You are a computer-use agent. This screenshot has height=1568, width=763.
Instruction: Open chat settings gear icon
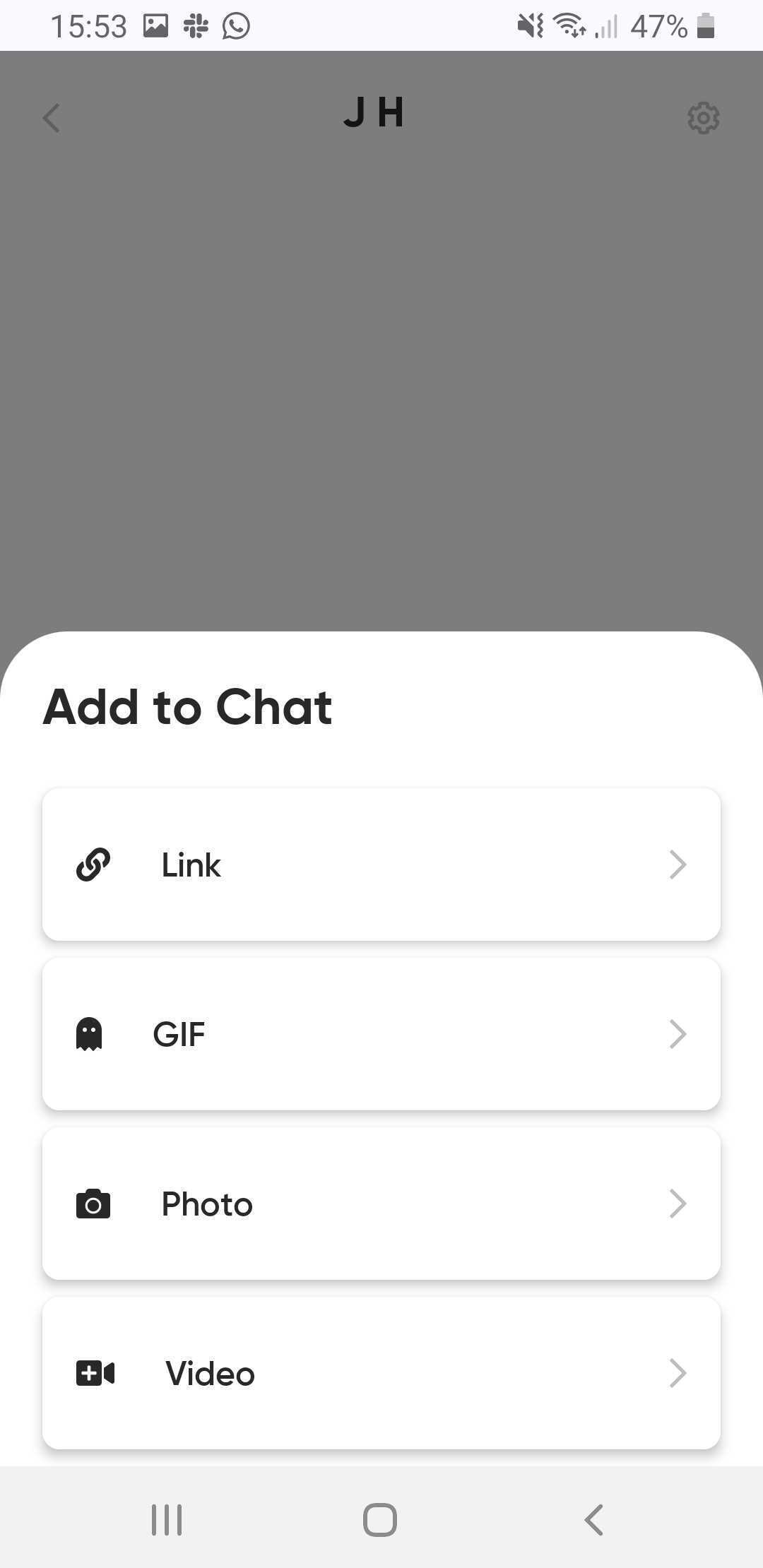tap(704, 118)
